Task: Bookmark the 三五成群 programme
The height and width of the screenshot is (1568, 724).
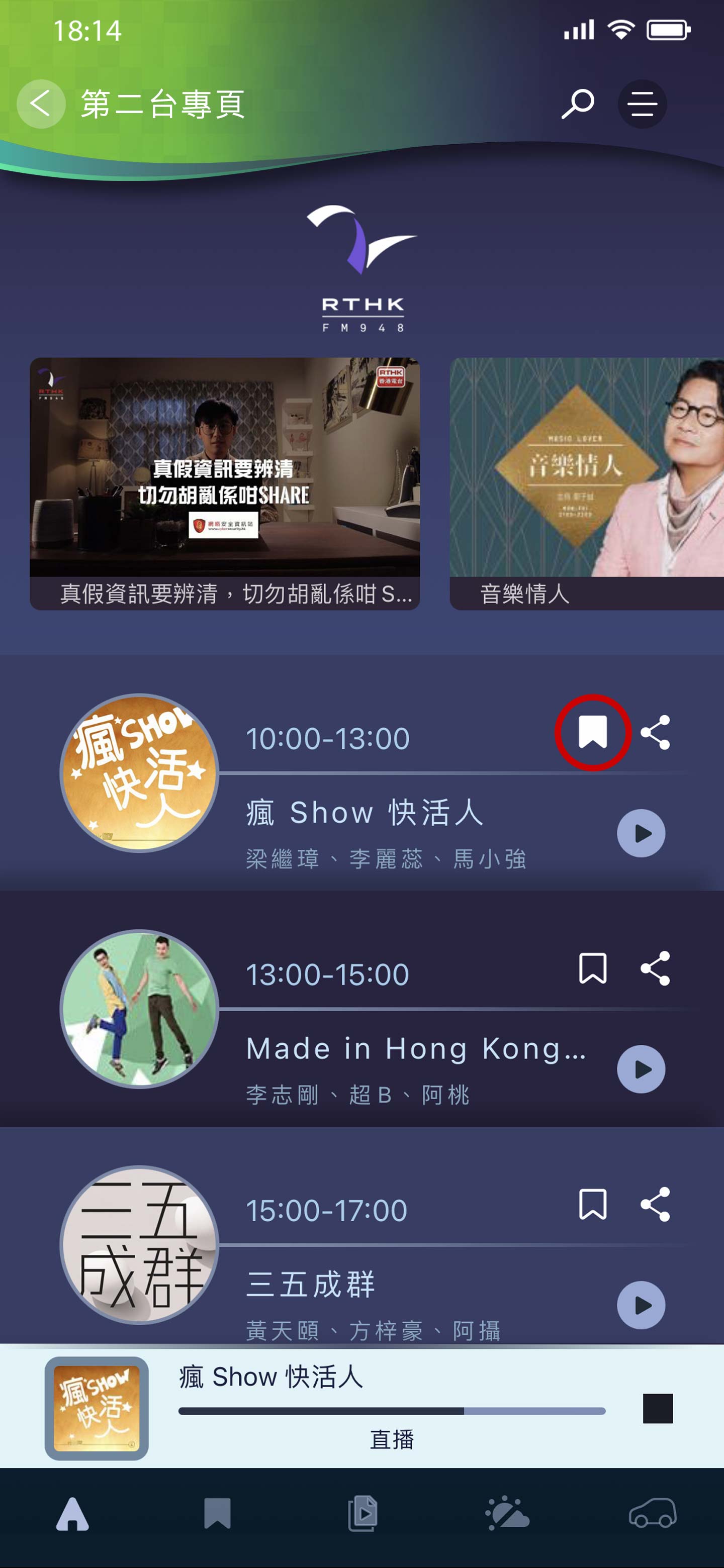Action: (592, 1204)
